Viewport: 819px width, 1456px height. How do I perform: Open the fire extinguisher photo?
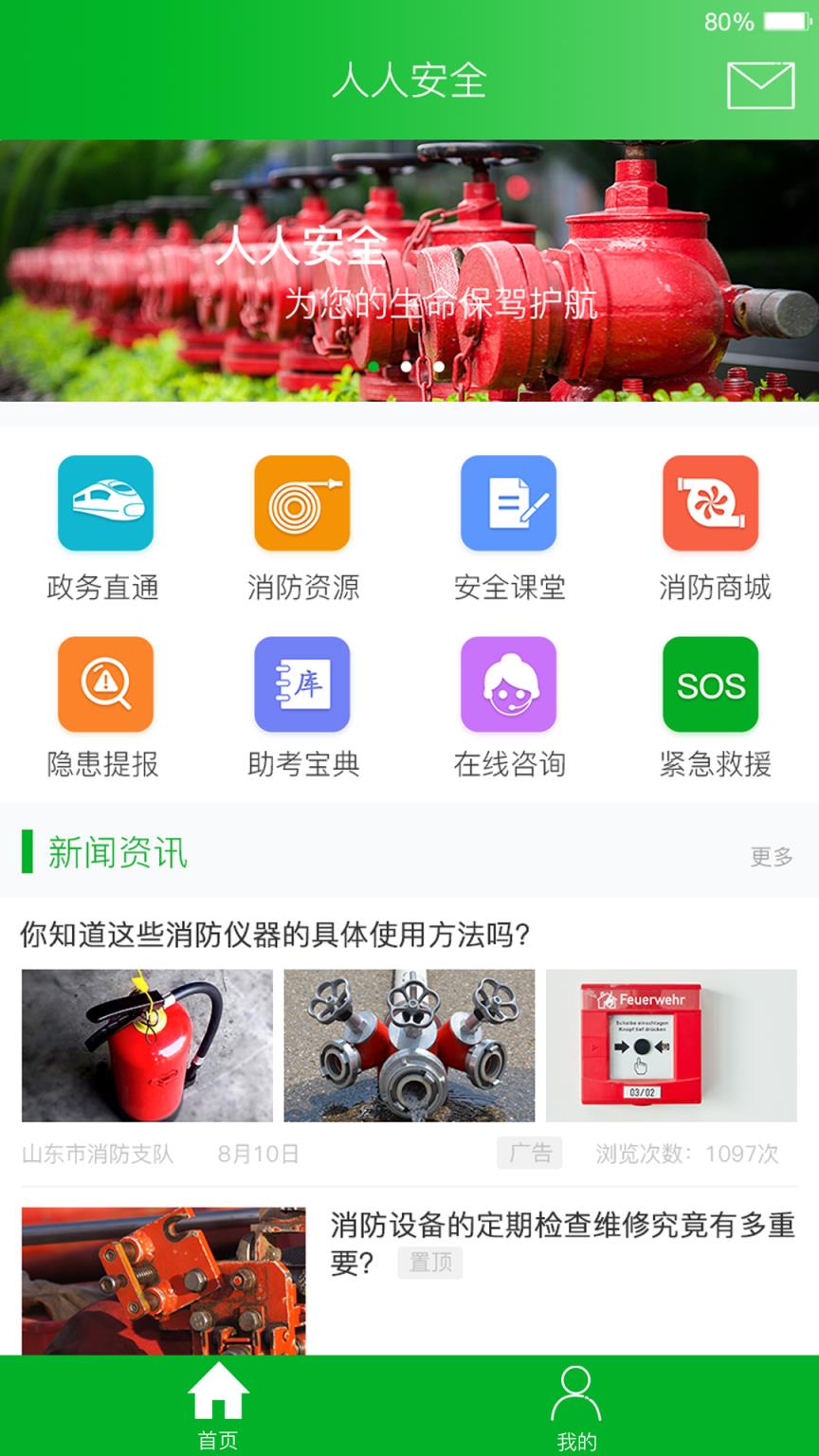pyautogui.click(x=147, y=1046)
